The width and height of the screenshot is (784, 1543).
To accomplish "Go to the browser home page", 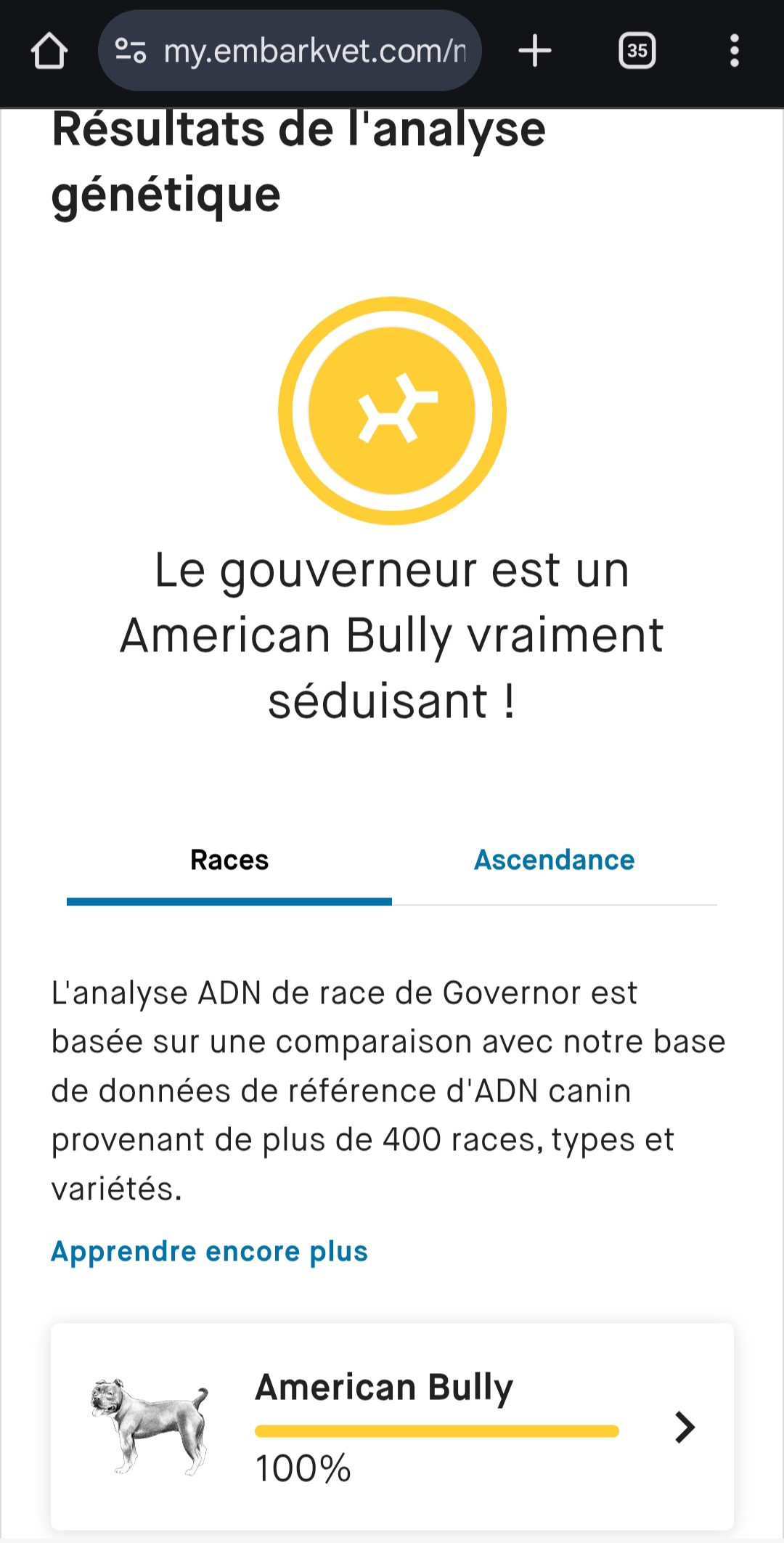I will click(x=49, y=51).
